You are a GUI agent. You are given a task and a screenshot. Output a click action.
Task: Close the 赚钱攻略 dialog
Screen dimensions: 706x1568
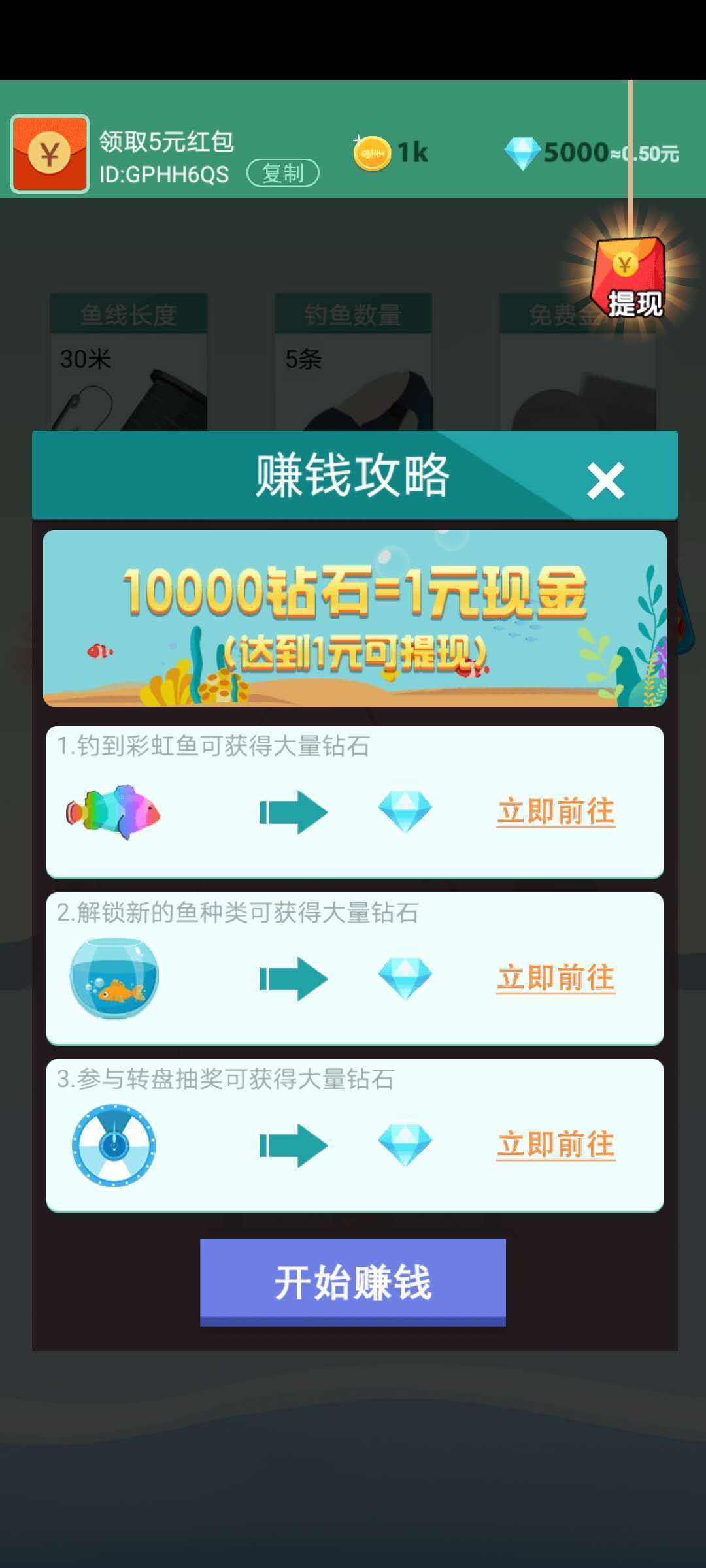607,482
